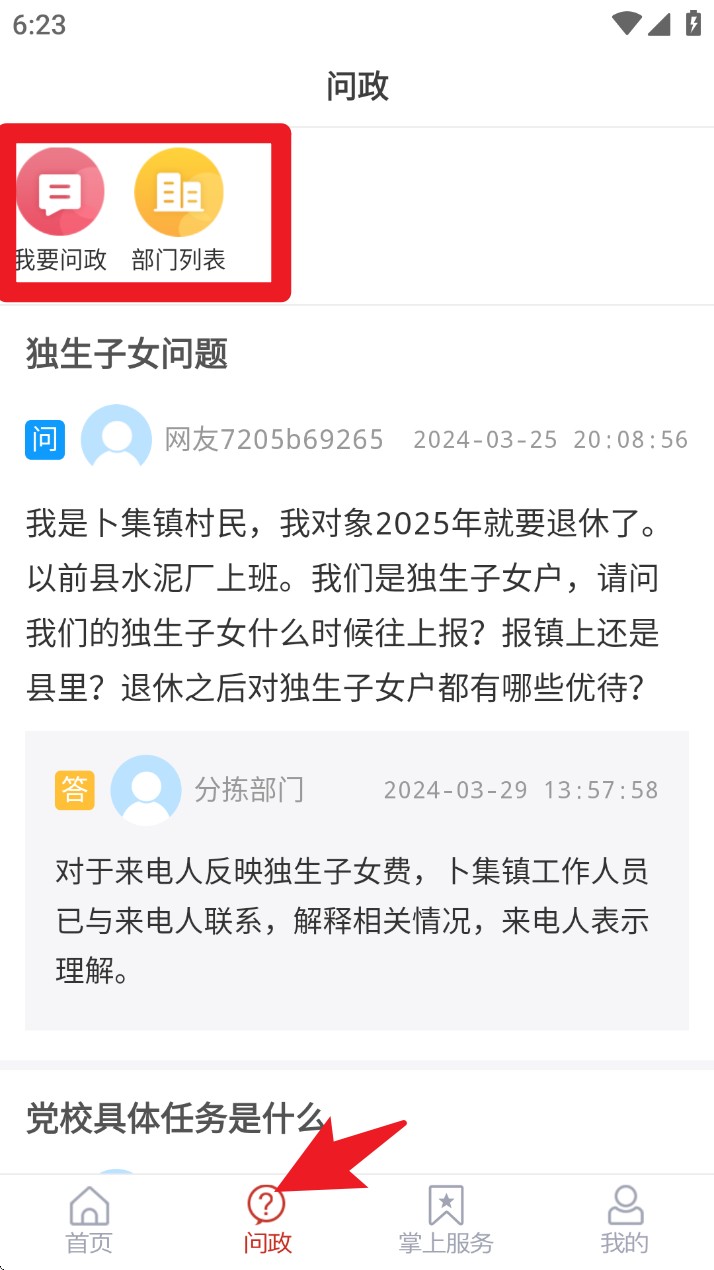The height and width of the screenshot is (1270, 714).
Task: Select the 问政 tab
Action: pos(267,1220)
